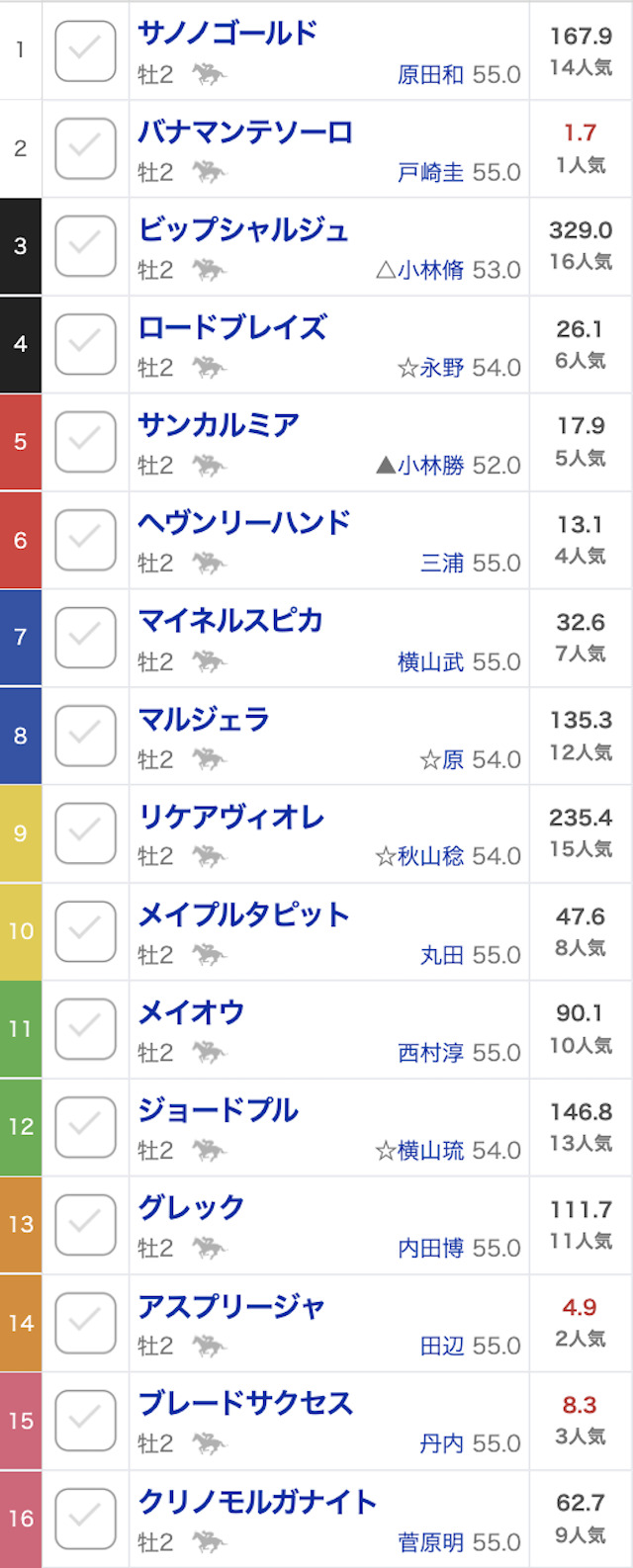Open horse page for バナマンテソーロ
This screenshot has height=1568, width=633.
point(245,132)
